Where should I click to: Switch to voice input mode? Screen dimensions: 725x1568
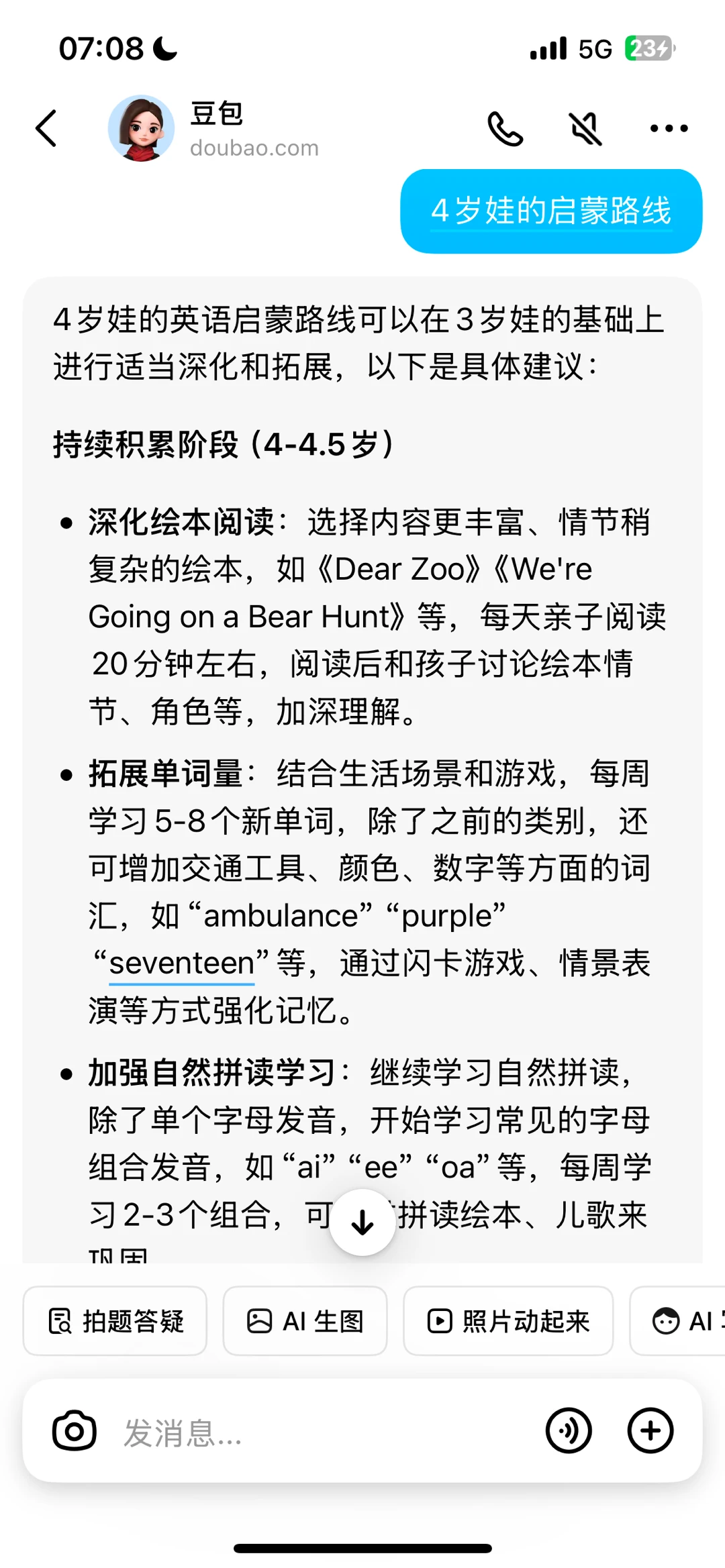click(x=569, y=1430)
